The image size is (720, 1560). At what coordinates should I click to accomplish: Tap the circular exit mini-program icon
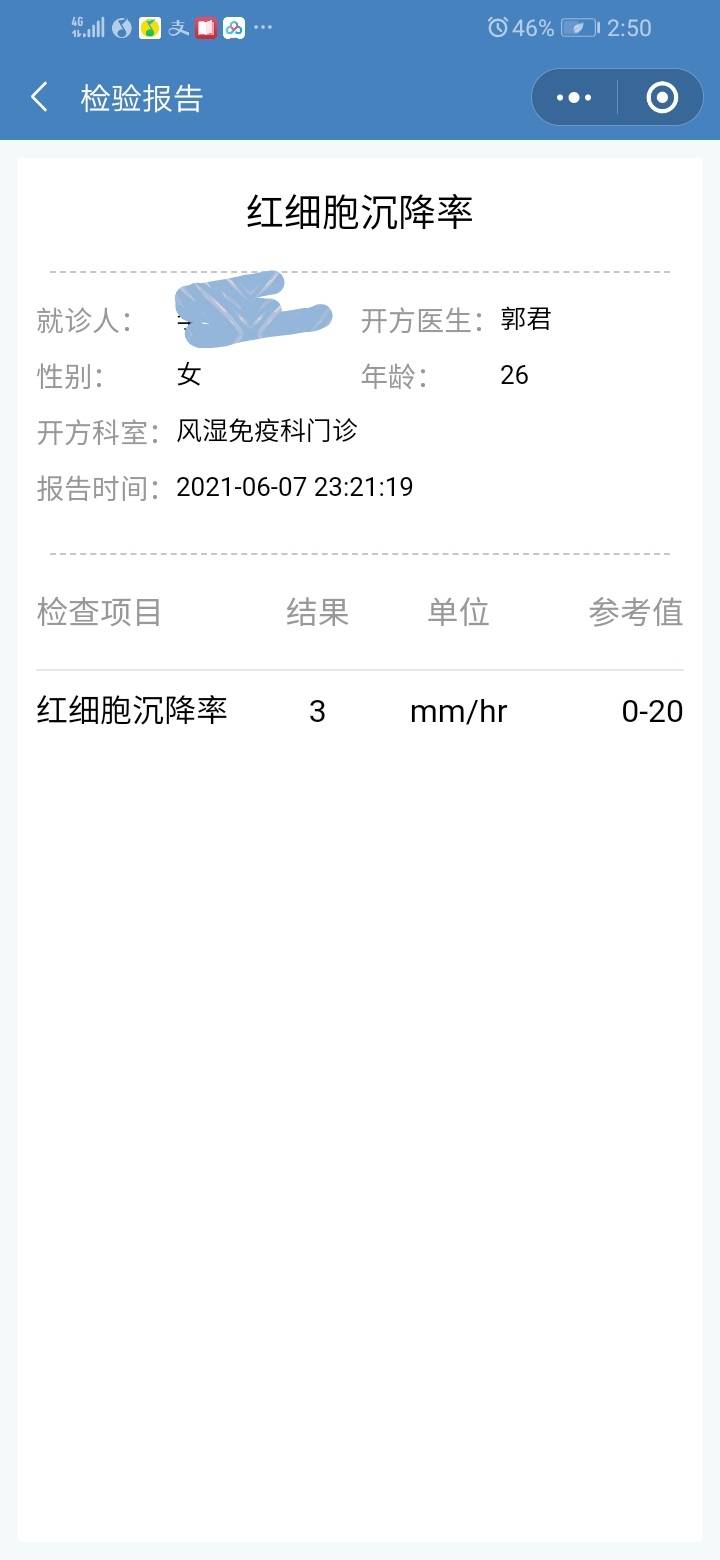tap(660, 97)
